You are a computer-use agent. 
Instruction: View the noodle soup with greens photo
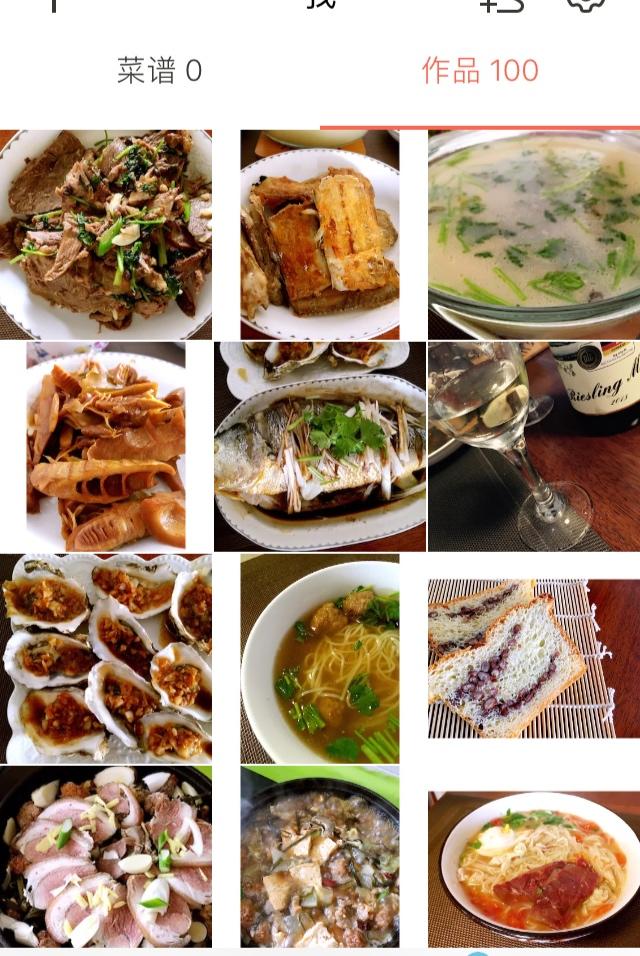pyautogui.click(x=320, y=659)
